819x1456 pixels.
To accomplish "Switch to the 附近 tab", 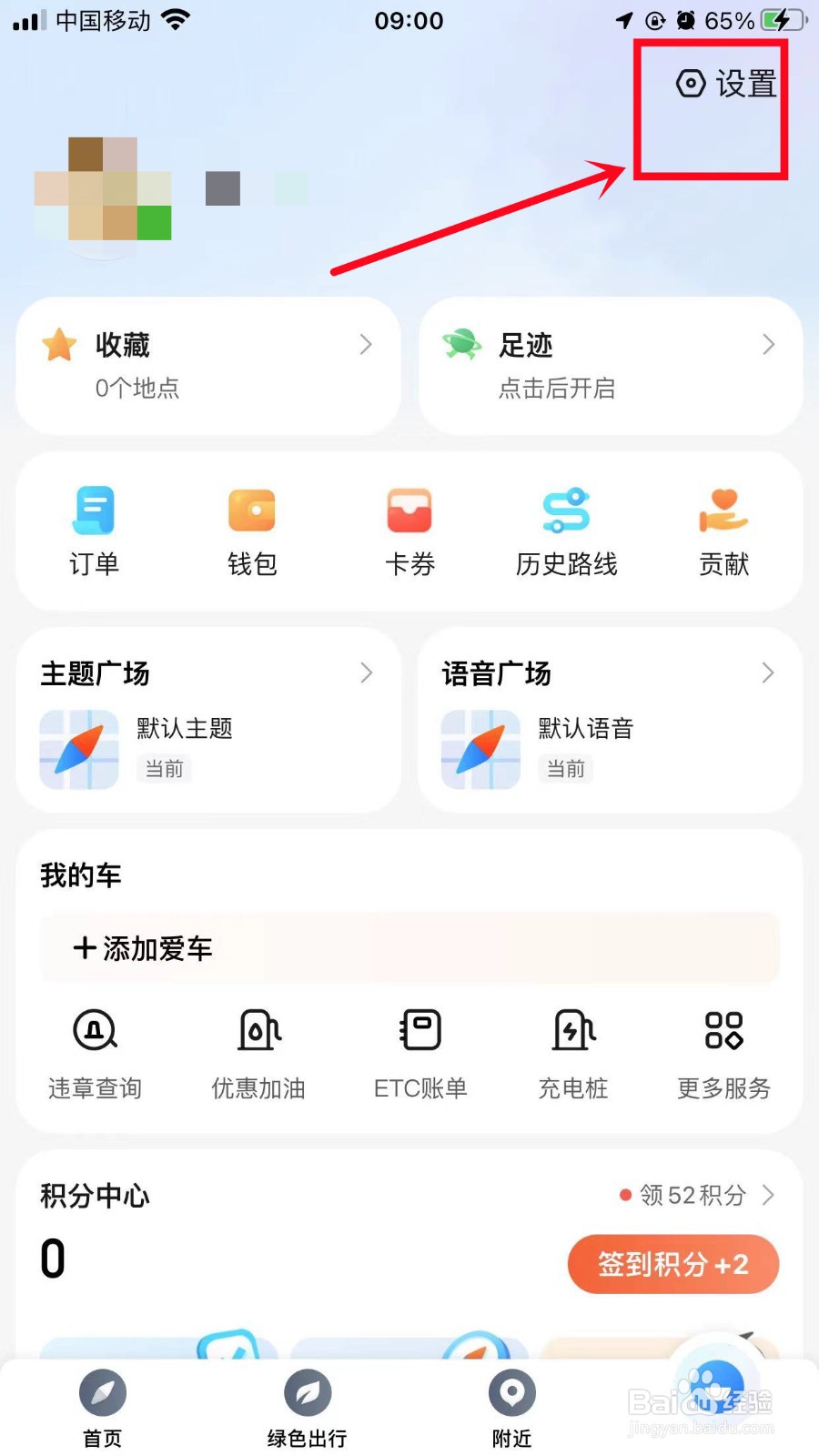I will click(x=511, y=1406).
